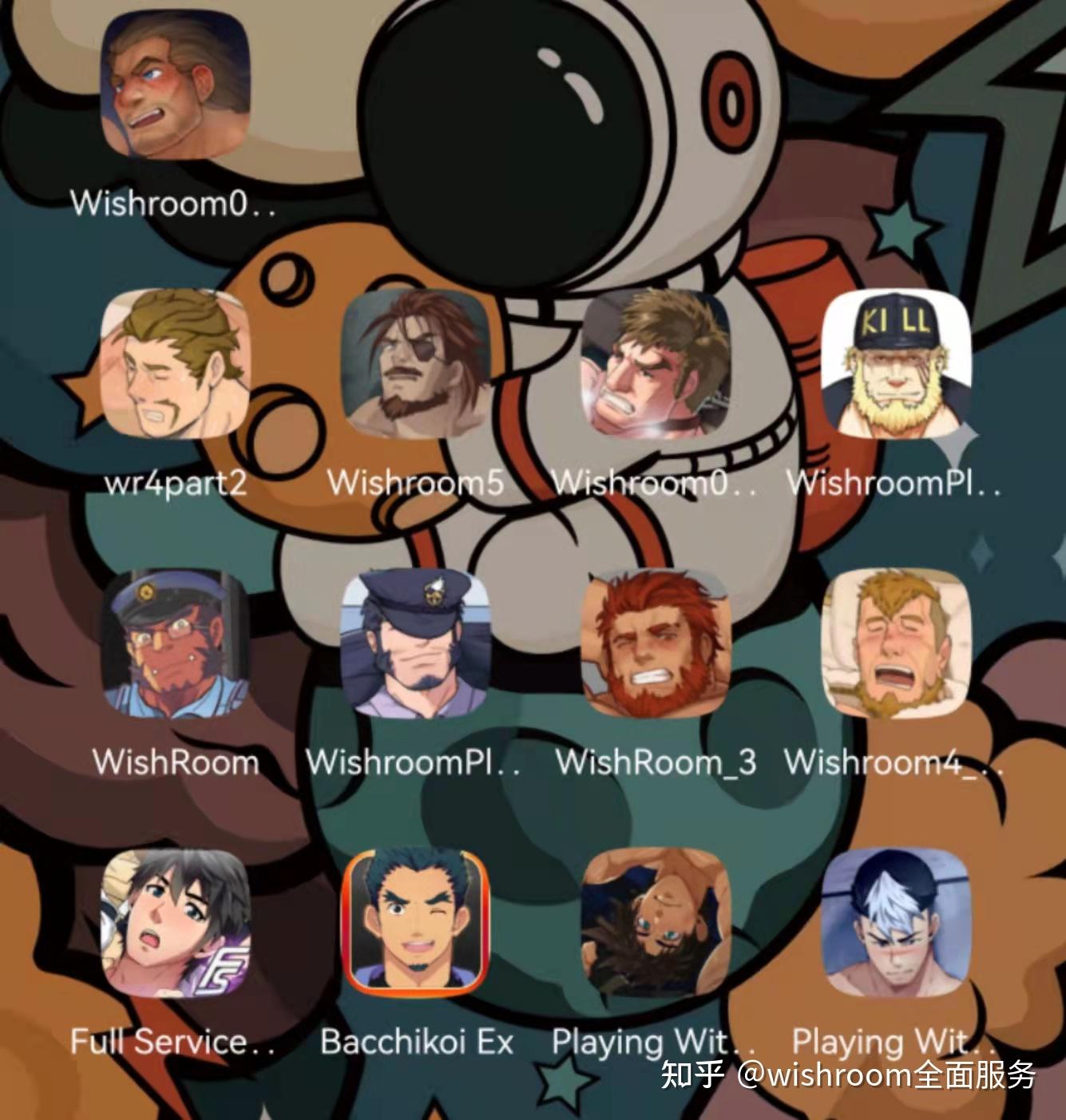Open Playing Wit.. app with upside-down face icon
This screenshot has width=1066, height=1120.
point(655,923)
